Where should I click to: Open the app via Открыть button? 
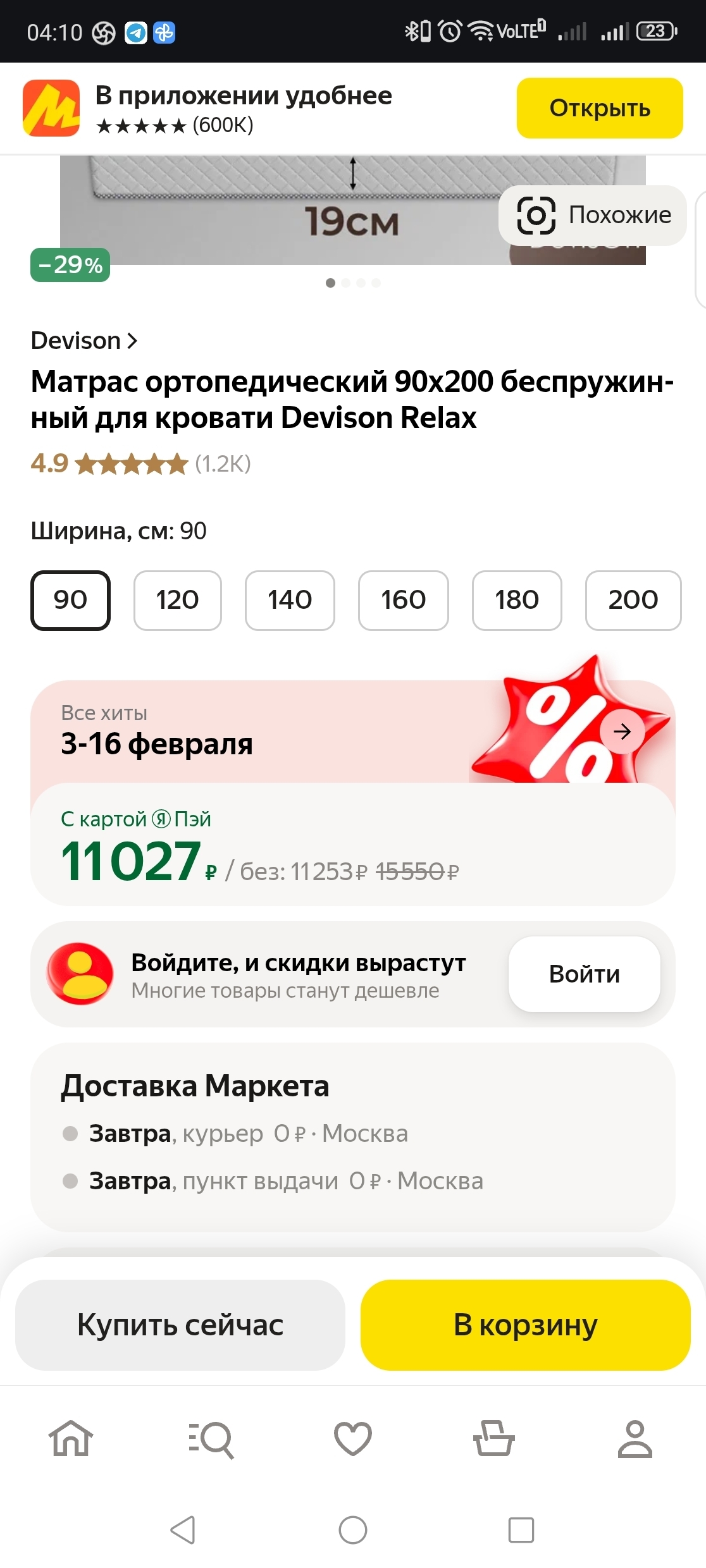pos(599,108)
